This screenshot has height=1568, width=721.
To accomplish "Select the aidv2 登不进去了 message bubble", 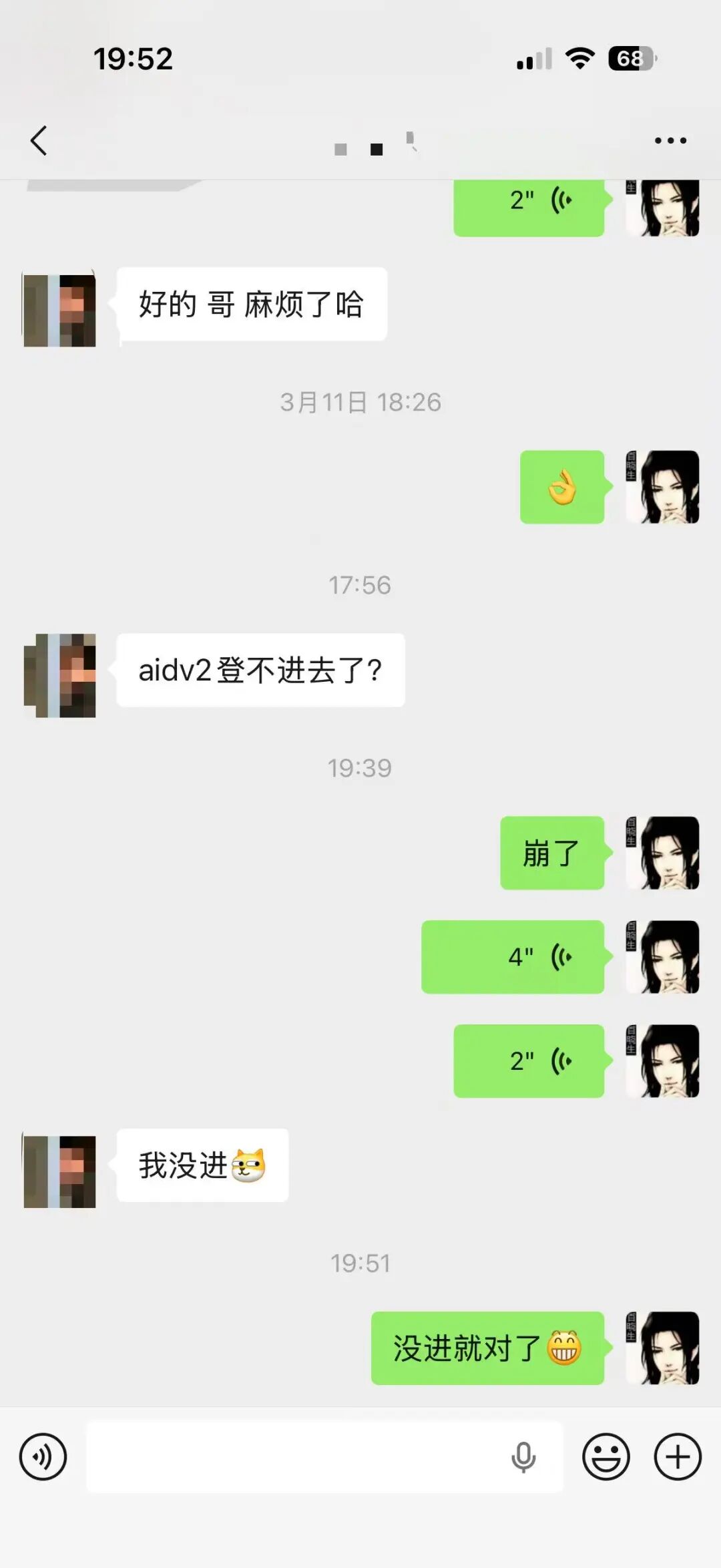I will point(260,670).
